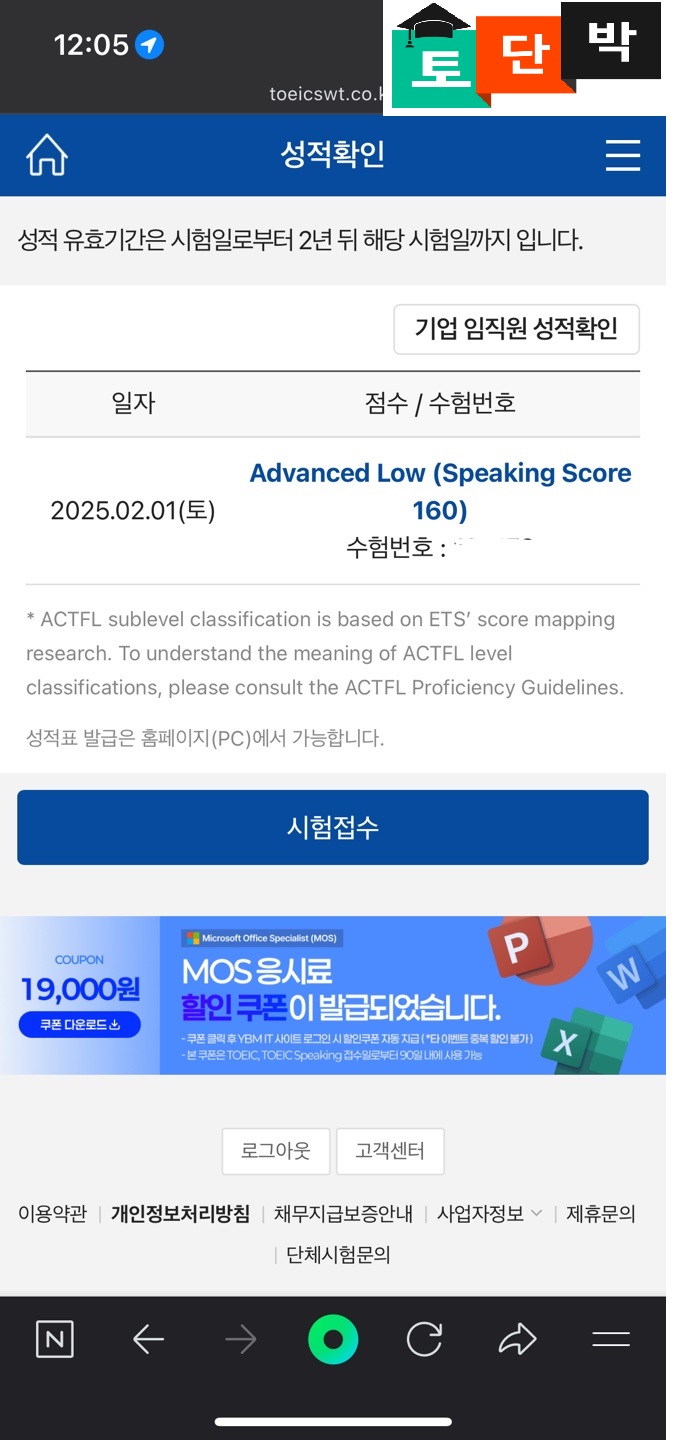Open the Advanced Low Speaking Score result

coord(440,491)
